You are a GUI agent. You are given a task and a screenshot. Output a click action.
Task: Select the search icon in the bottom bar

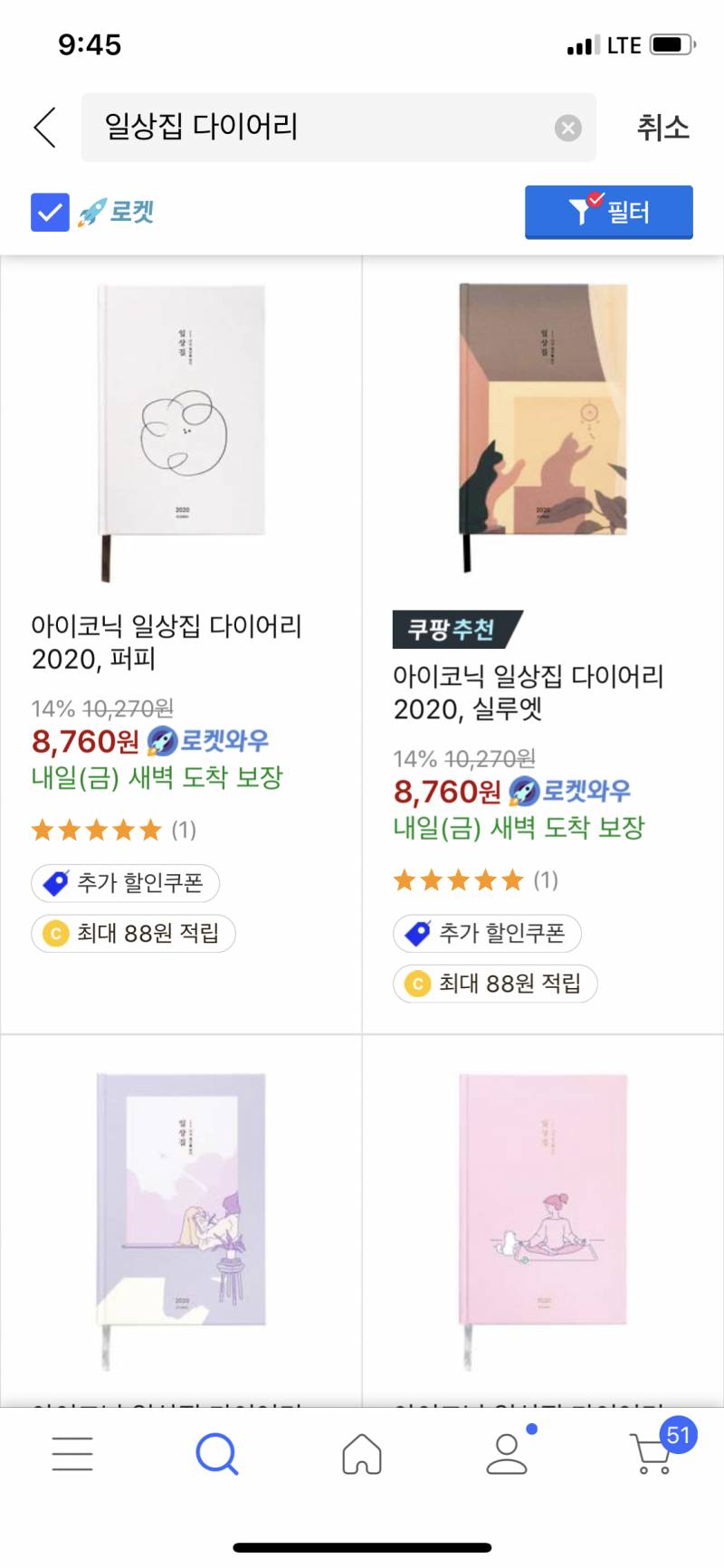point(217,1454)
